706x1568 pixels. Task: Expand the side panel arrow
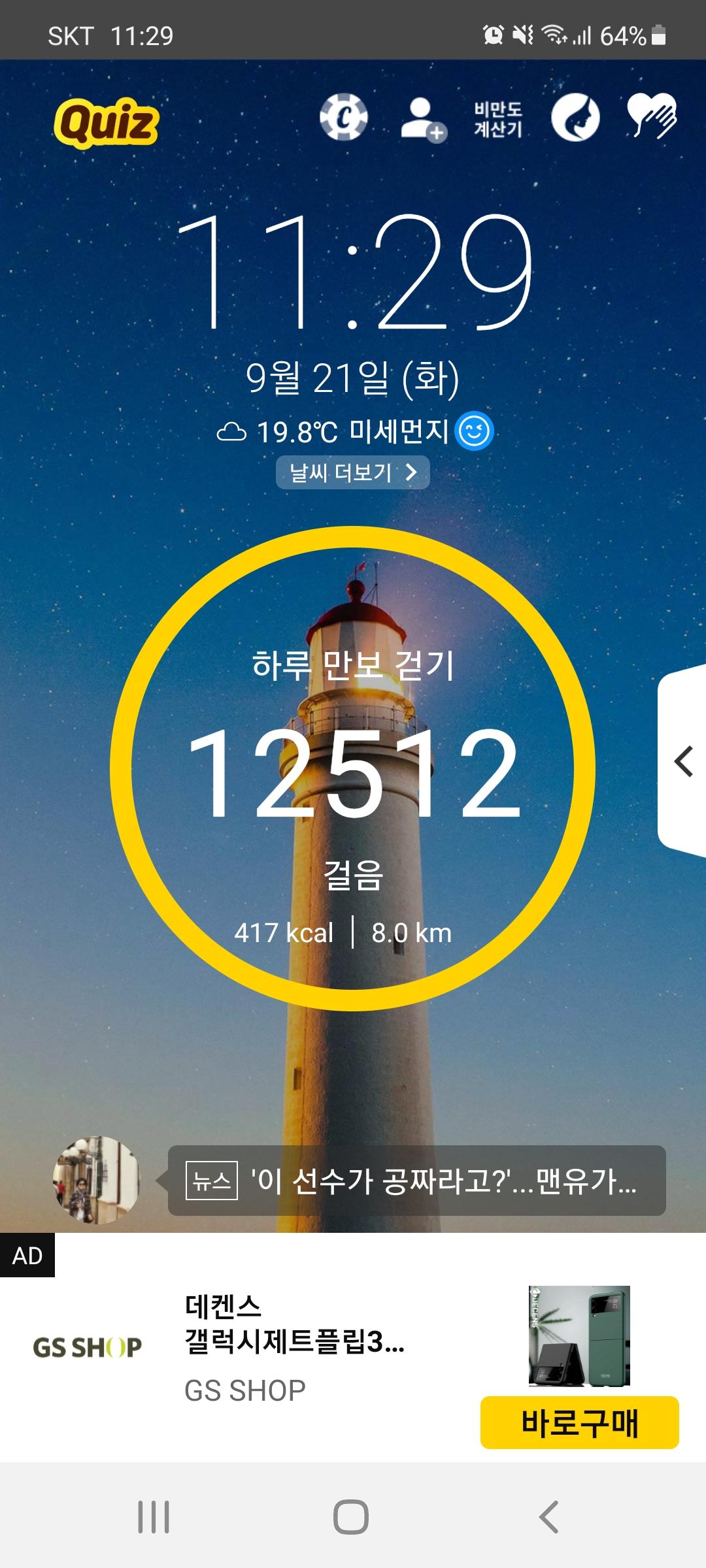[x=683, y=762]
